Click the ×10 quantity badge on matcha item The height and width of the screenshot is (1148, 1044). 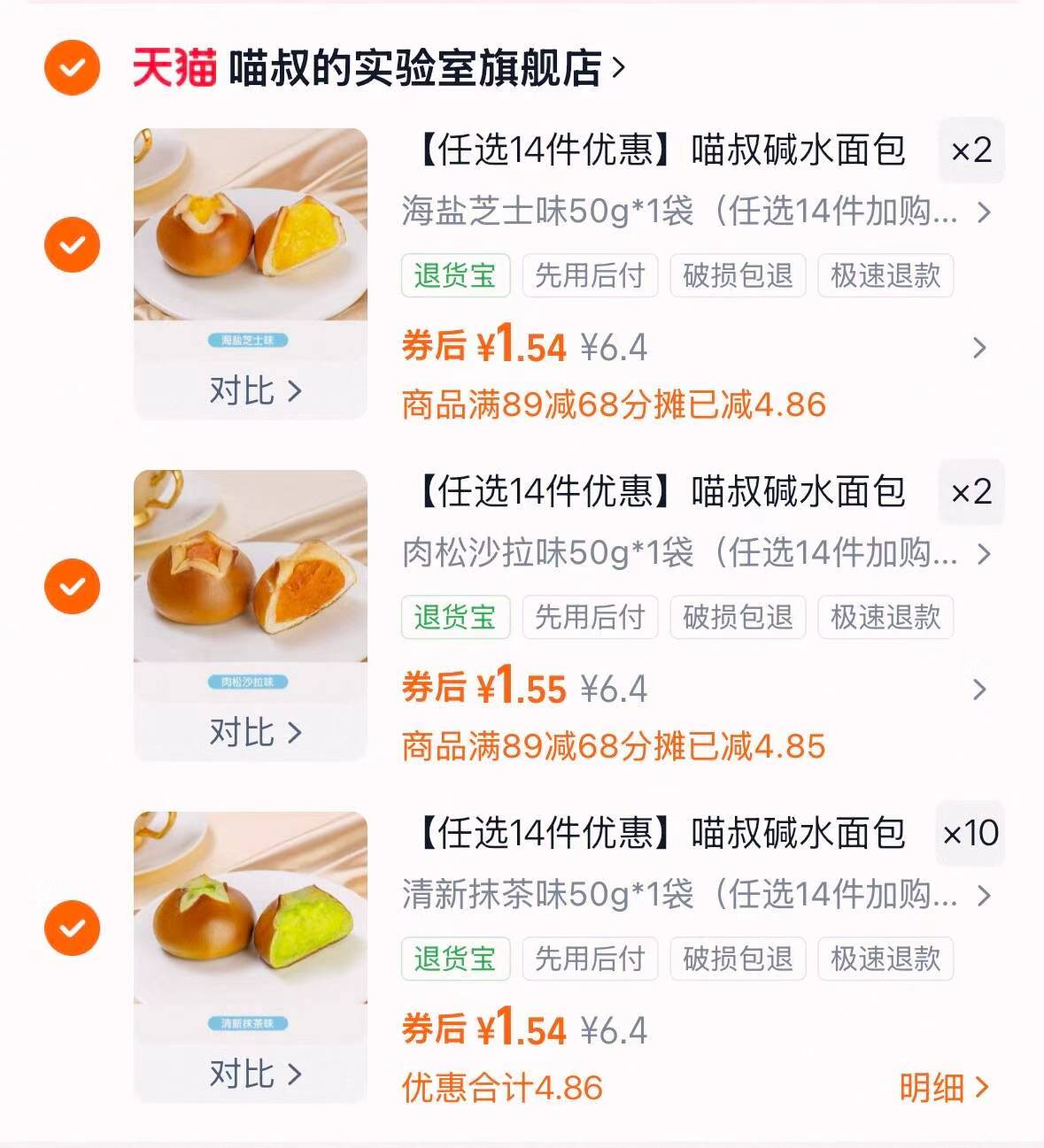[x=971, y=832]
